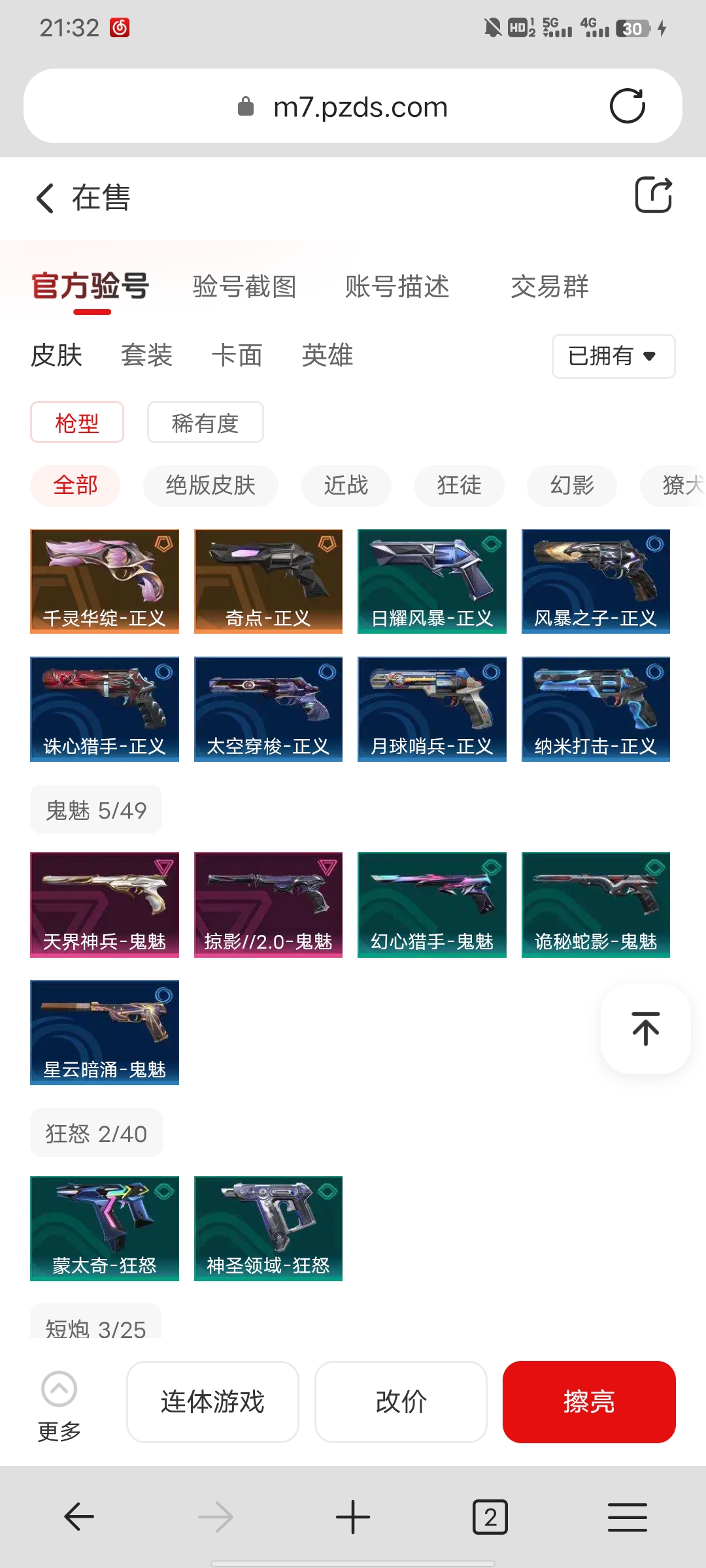
Task: Filter by 绝版皮肤 chip
Action: 210,485
